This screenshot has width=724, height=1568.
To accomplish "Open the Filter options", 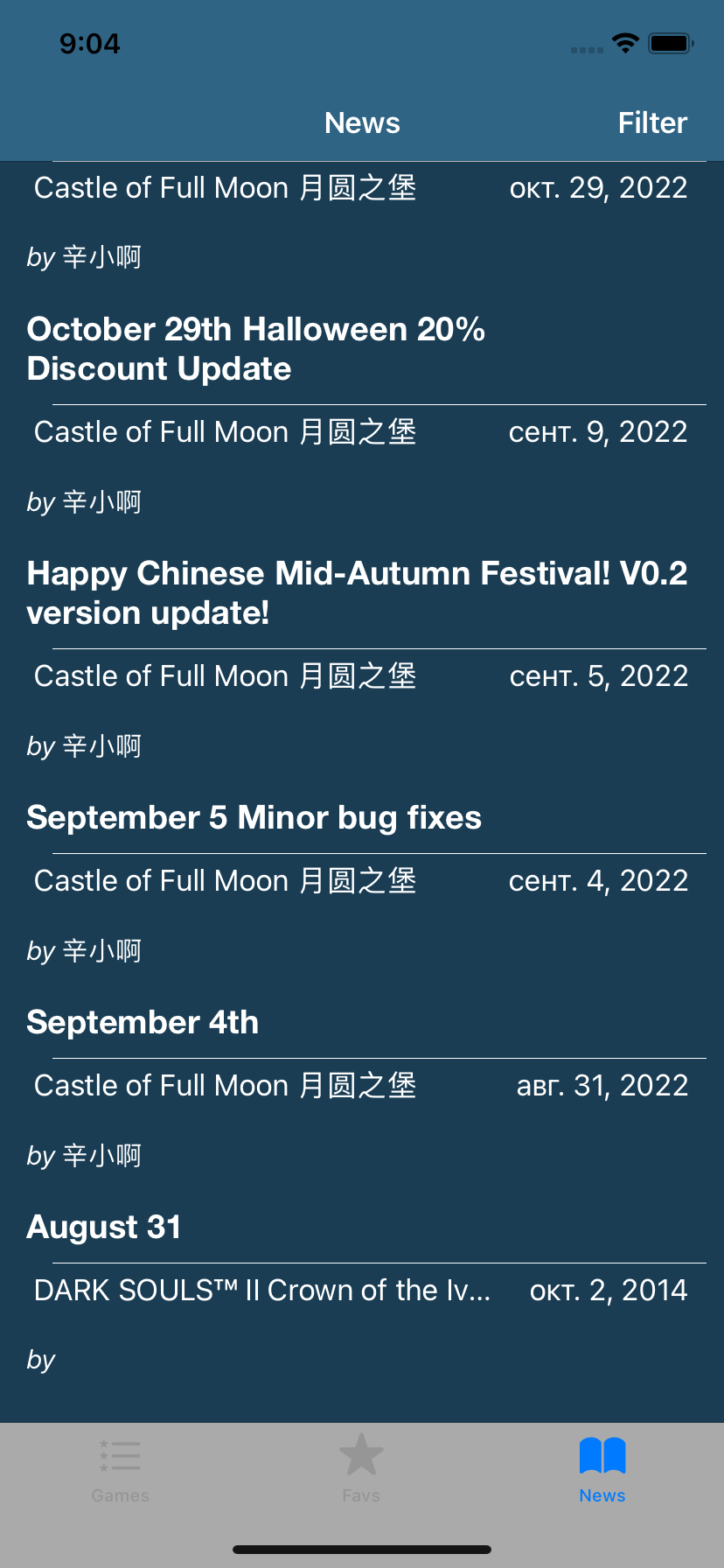I will point(652,123).
